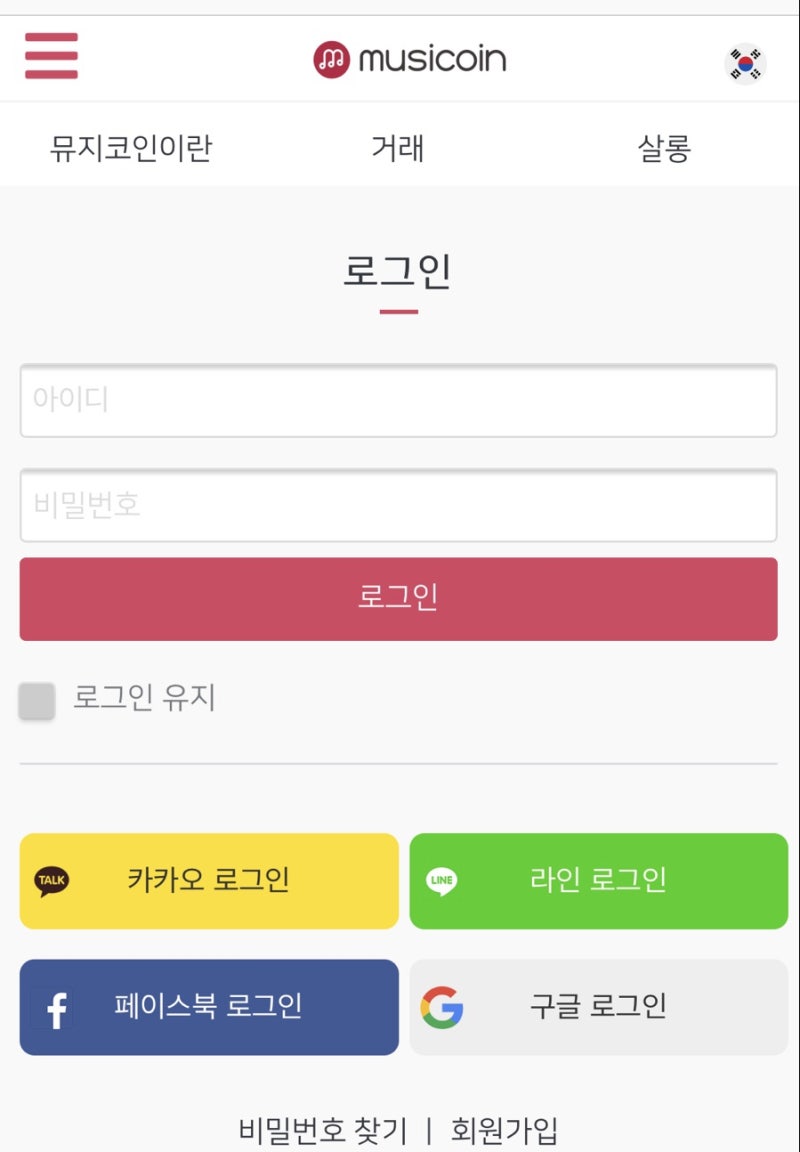This screenshot has height=1152, width=800.
Task: Open the hamburger navigation menu
Action: (50, 58)
